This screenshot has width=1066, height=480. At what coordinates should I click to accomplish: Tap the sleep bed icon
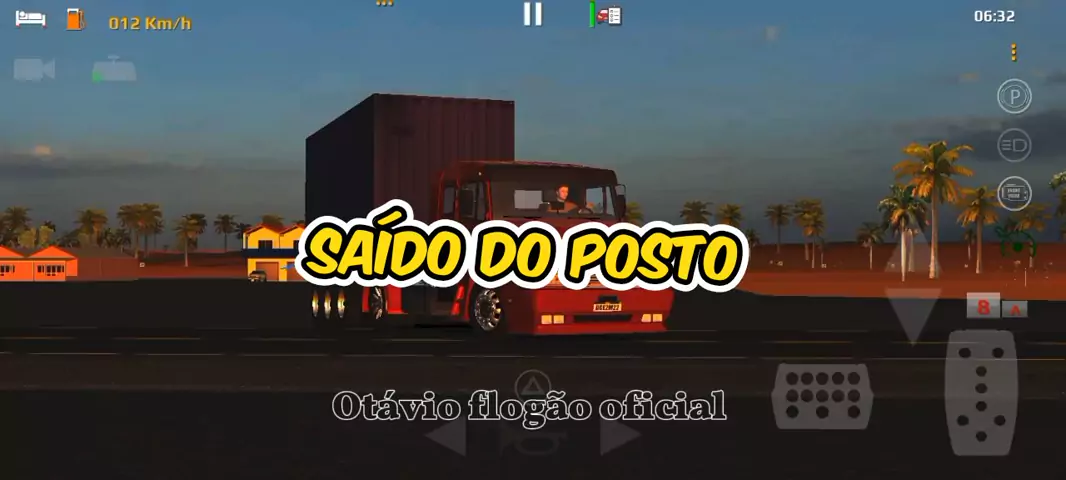point(31,18)
